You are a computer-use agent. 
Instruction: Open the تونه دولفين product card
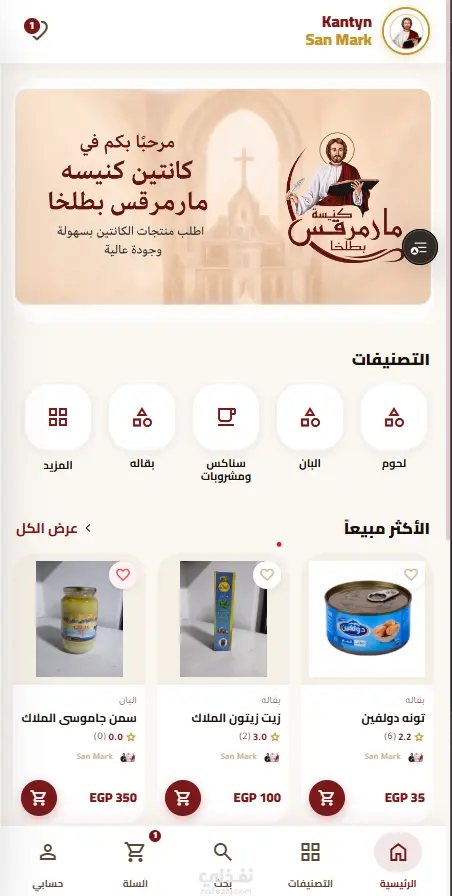(x=367, y=686)
